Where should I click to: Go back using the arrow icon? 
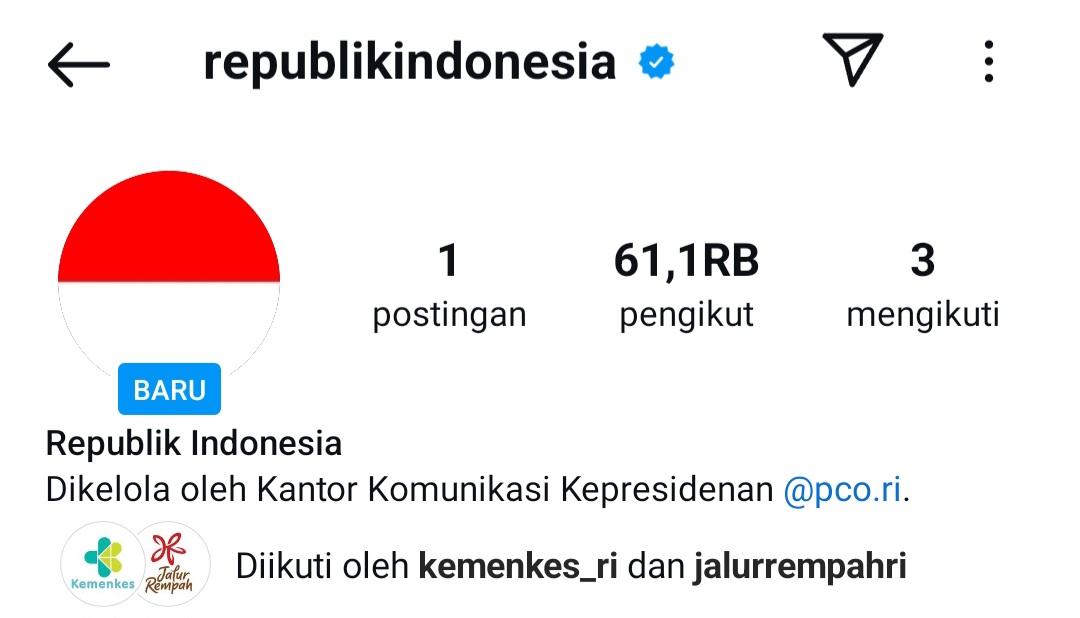[x=78, y=64]
